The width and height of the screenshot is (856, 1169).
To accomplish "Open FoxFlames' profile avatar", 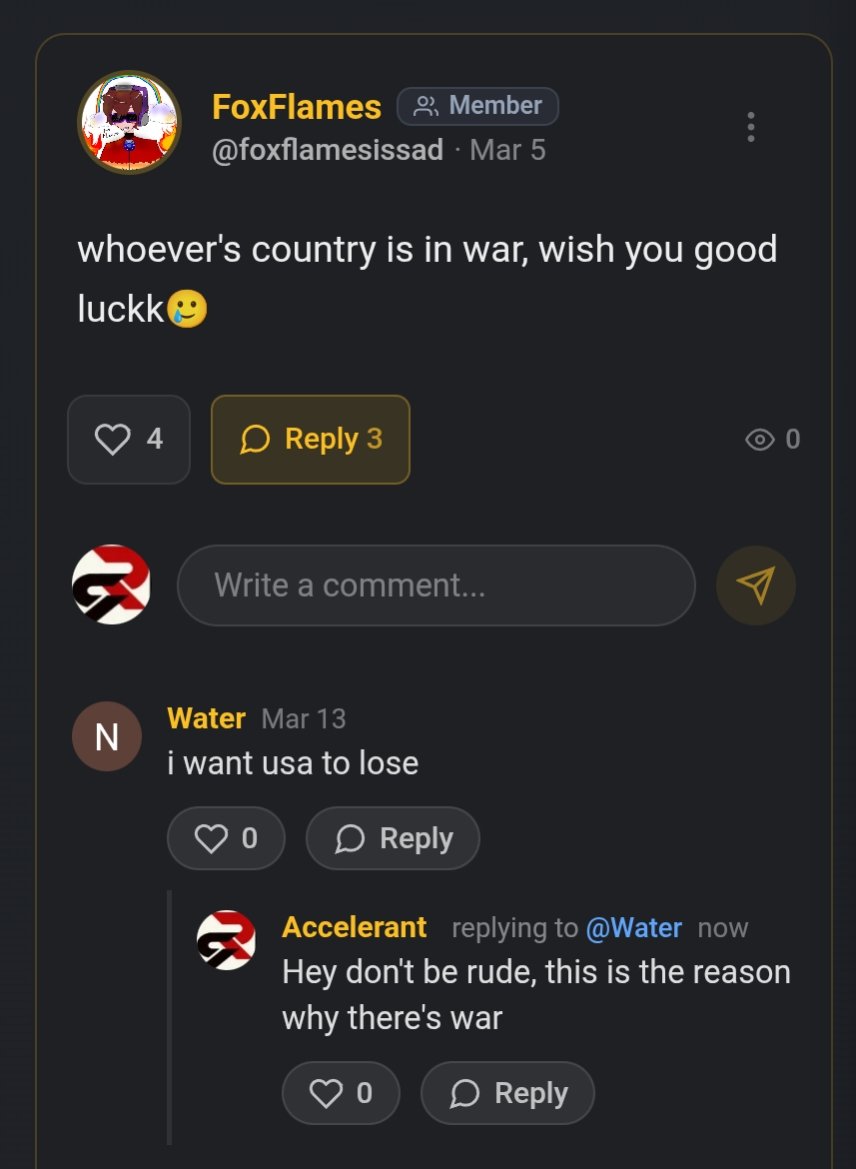I will [129, 122].
